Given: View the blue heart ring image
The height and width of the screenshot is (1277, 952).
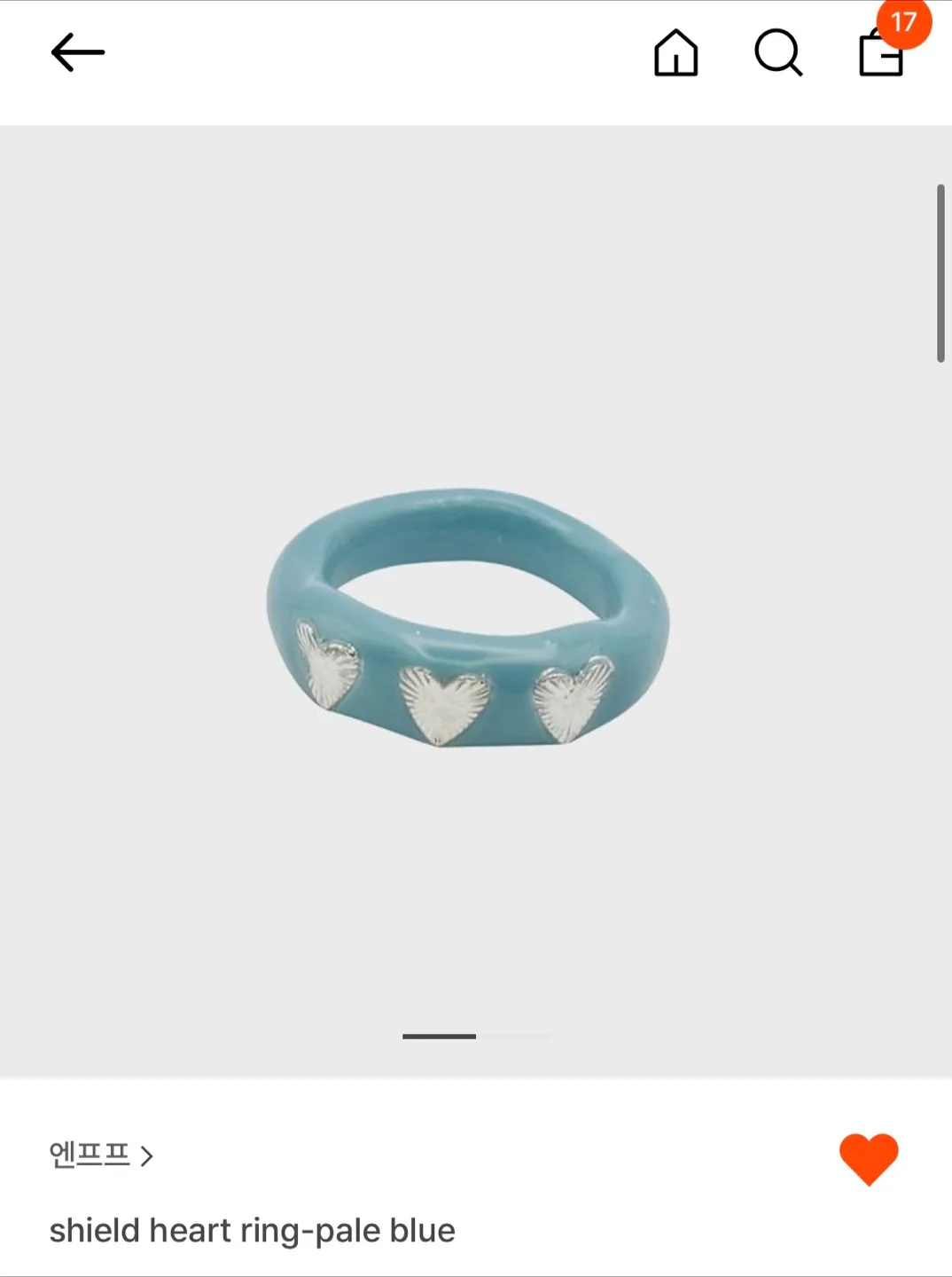Looking at the screenshot, I should pos(468,617).
